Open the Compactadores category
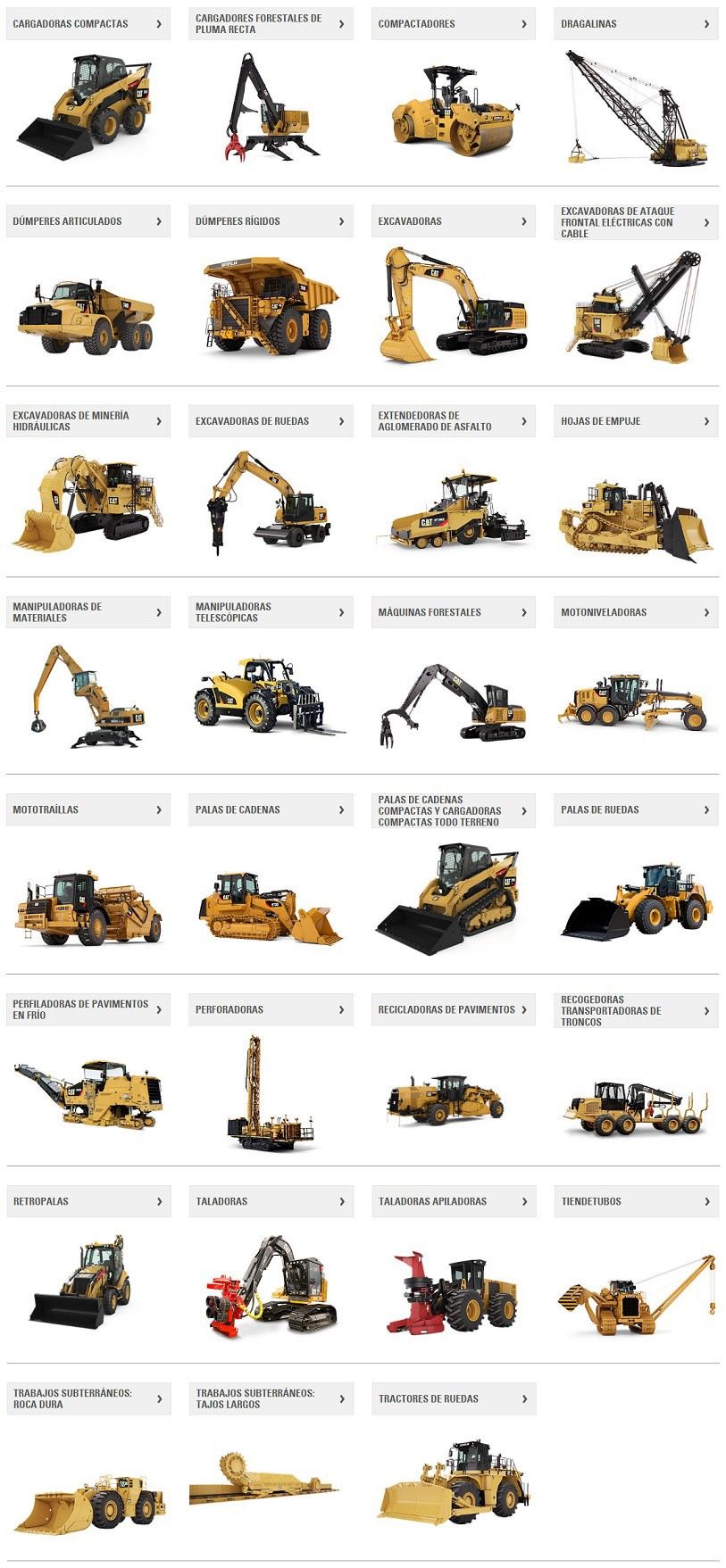The width and height of the screenshot is (726, 1568). pos(453,24)
